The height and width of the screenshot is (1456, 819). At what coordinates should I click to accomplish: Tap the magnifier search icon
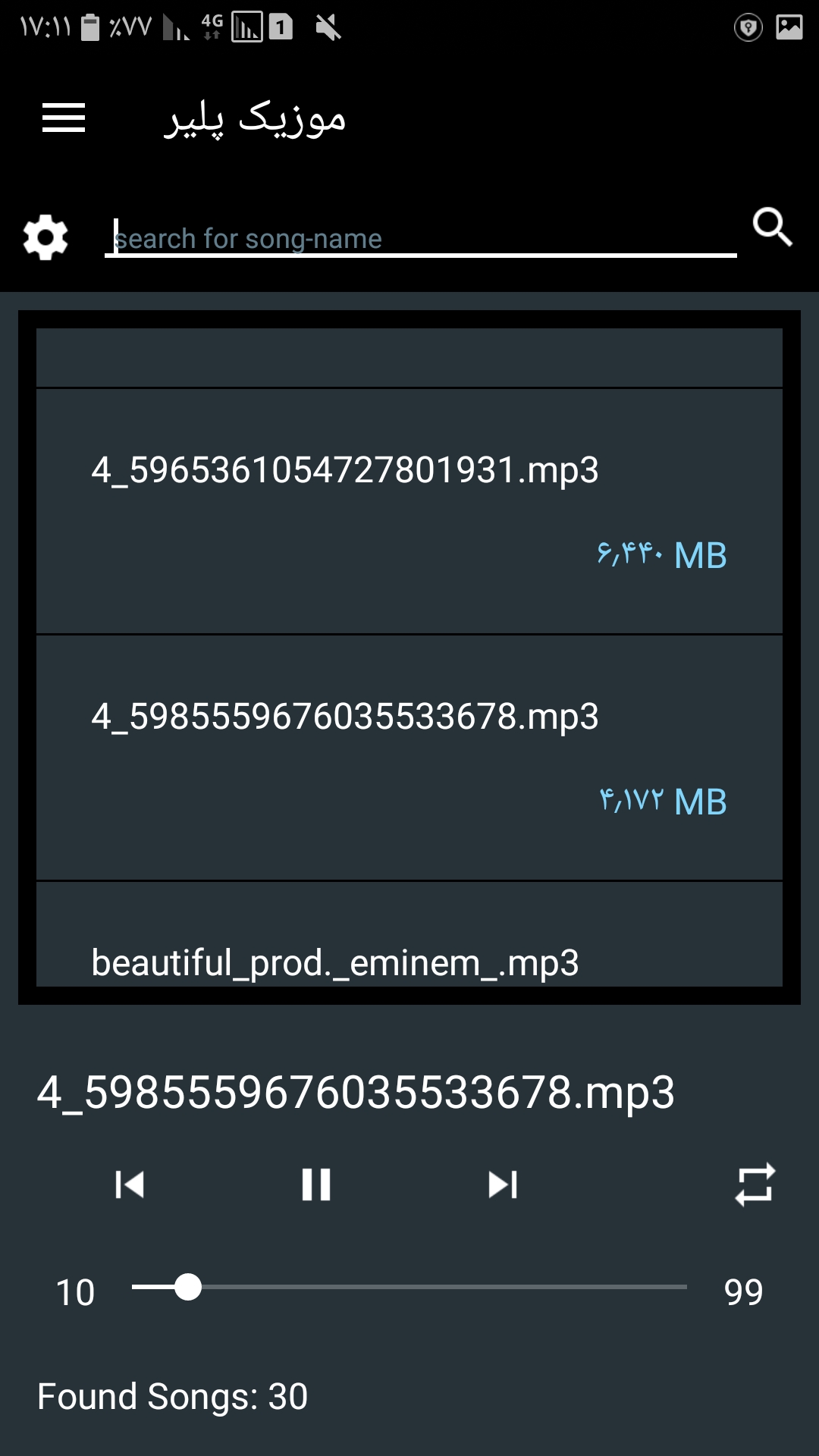point(772,227)
